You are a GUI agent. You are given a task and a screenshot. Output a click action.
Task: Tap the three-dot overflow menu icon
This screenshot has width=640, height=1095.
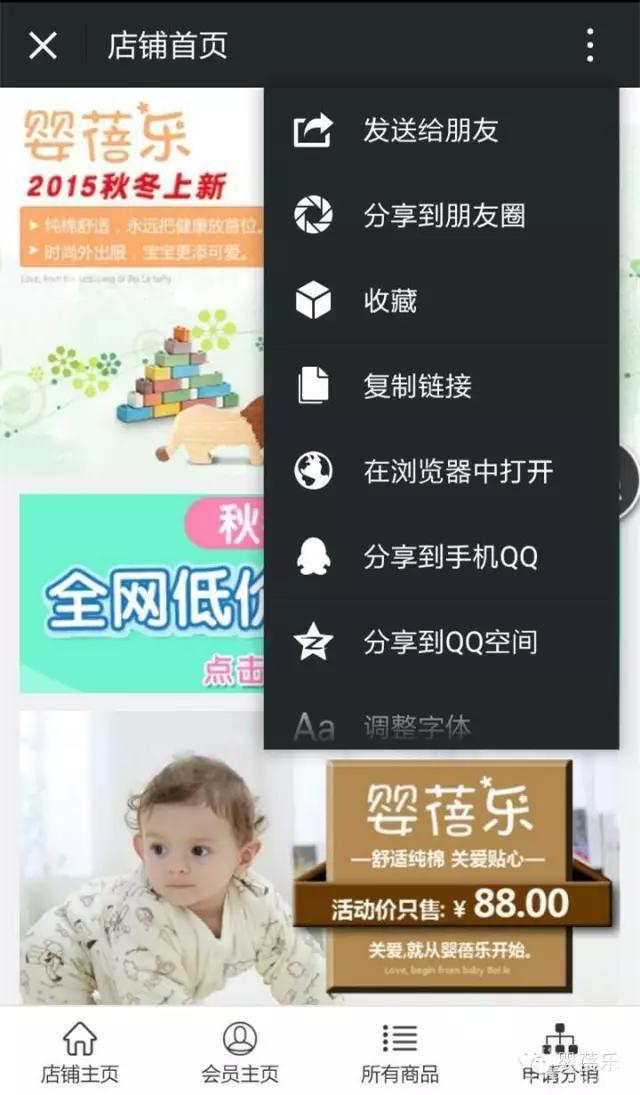(590, 45)
